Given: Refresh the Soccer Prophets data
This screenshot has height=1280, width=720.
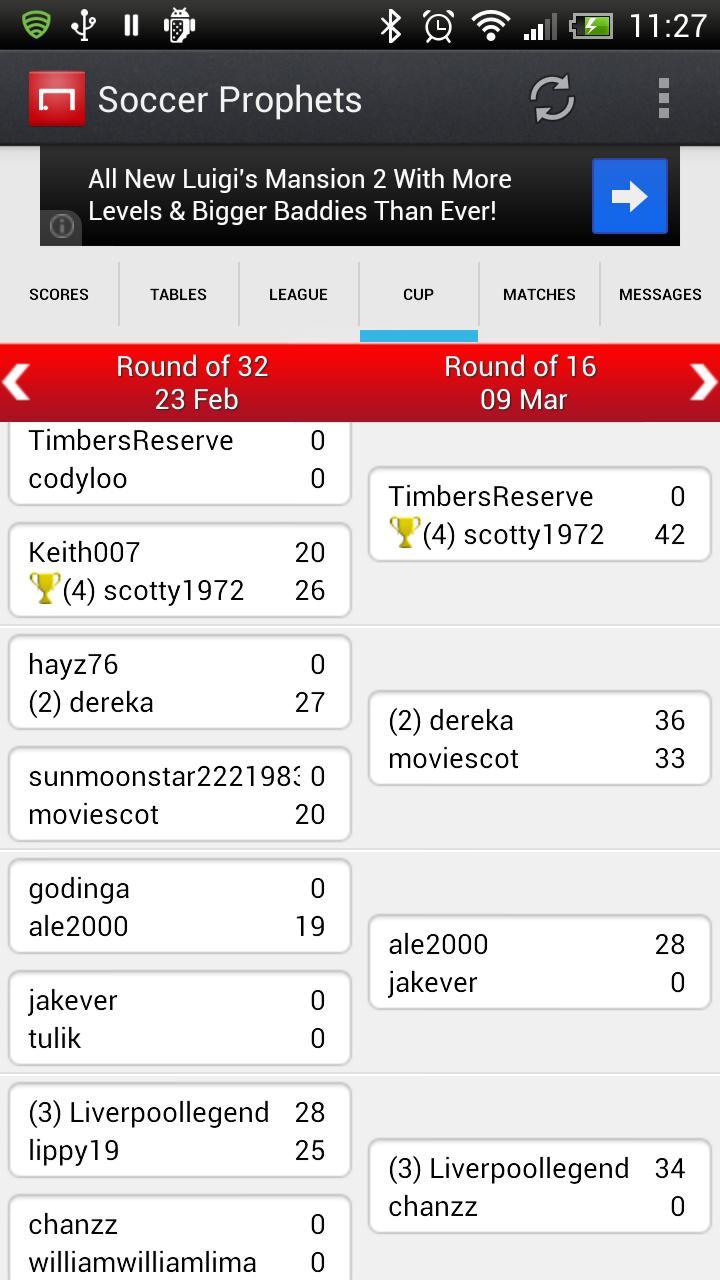Looking at the screenshot, I should click(551, 99).
